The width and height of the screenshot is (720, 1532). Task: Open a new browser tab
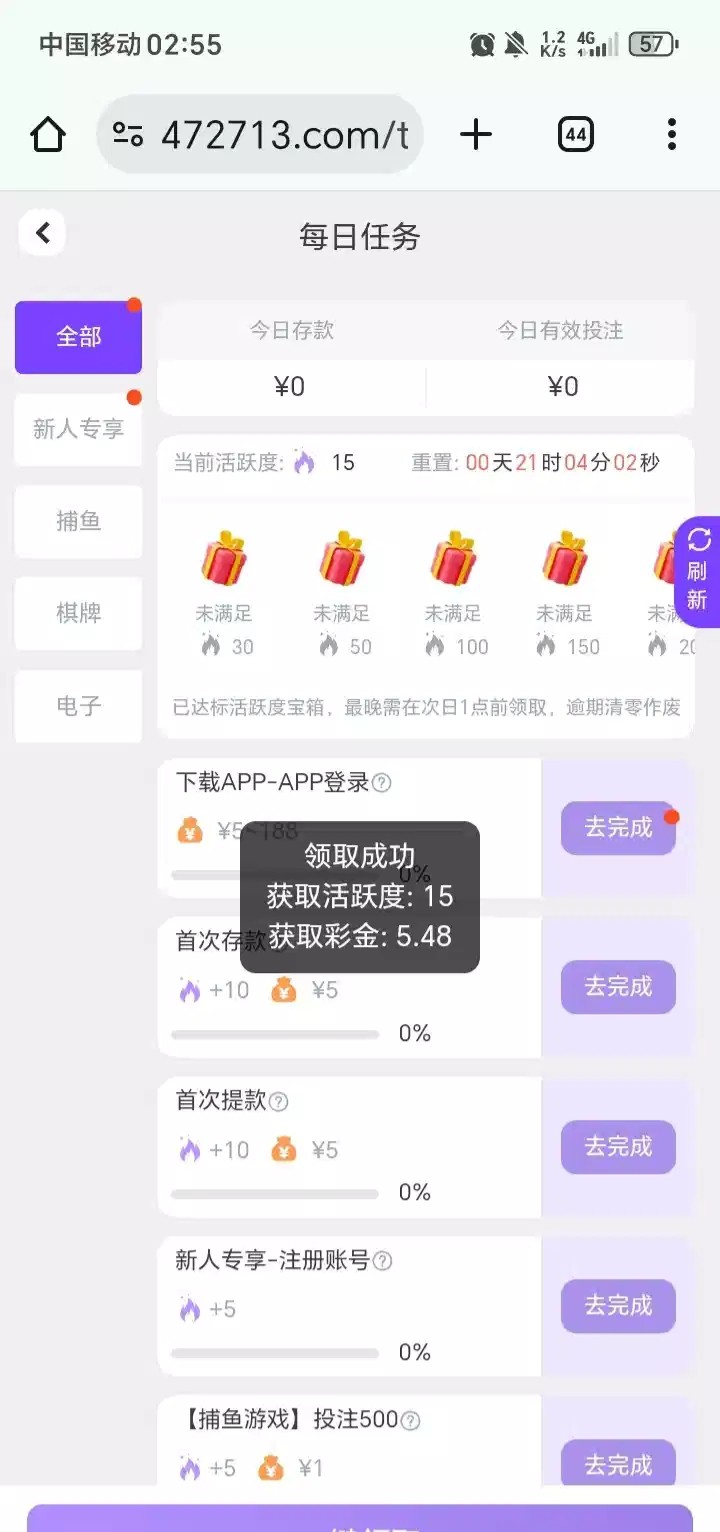476,134
